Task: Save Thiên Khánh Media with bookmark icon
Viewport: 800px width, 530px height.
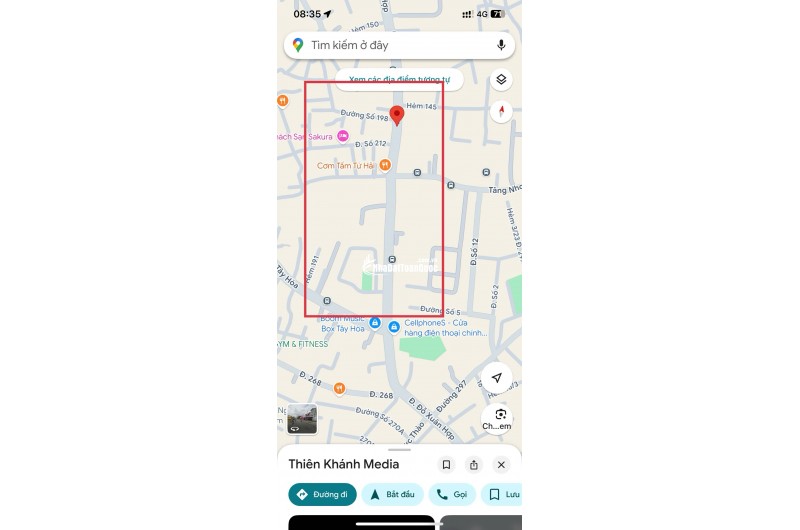Action: 446,465
